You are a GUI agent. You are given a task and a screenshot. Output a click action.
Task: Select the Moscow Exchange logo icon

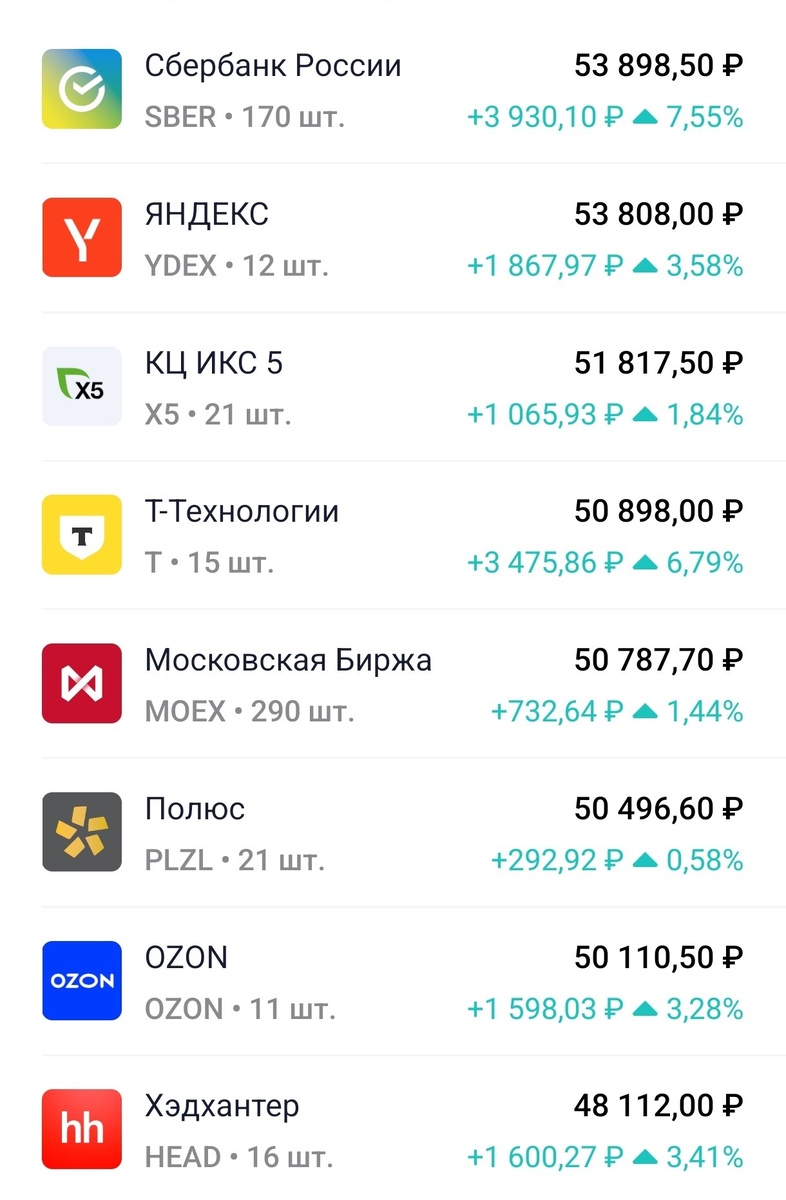pos(81,683)
